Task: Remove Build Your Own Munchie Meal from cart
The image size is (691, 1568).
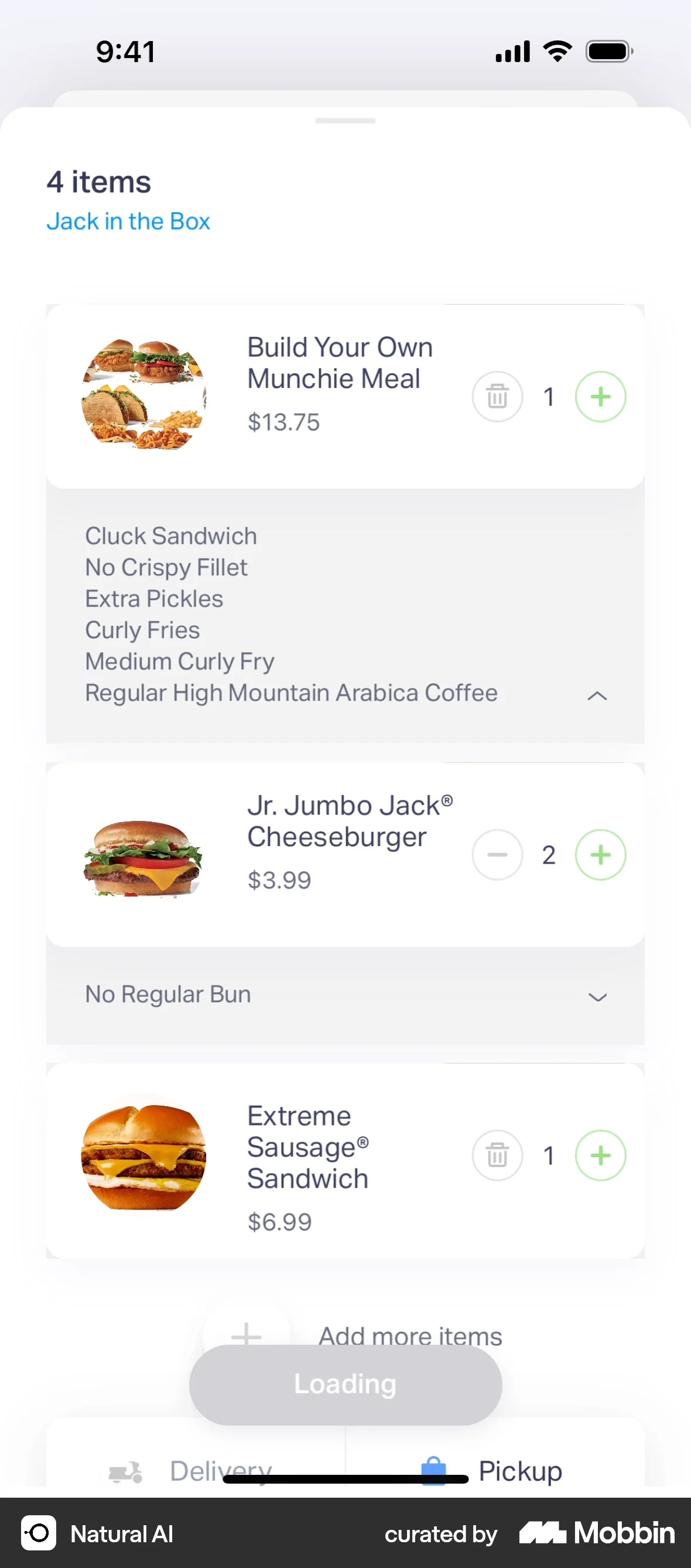Action: click(497, 397)
